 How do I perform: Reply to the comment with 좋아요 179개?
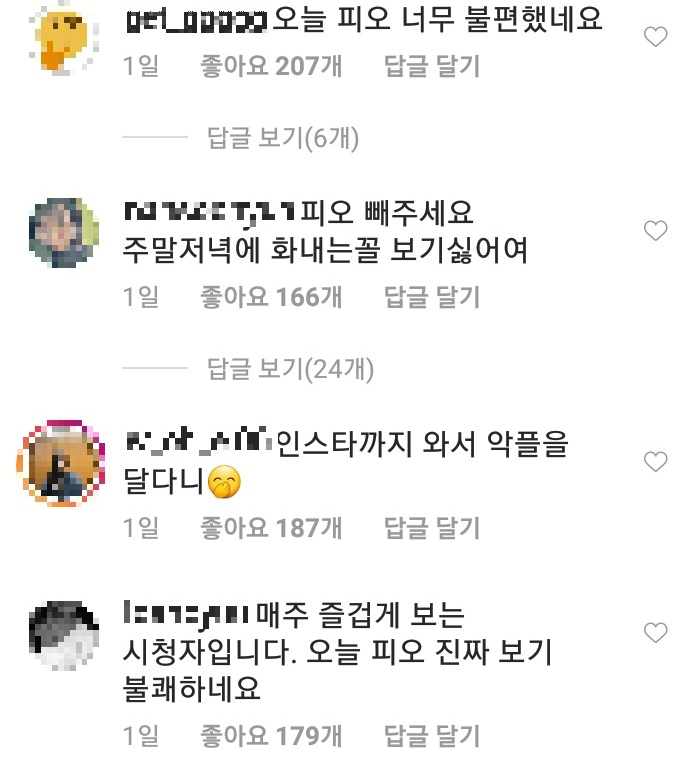coord(432,737)
